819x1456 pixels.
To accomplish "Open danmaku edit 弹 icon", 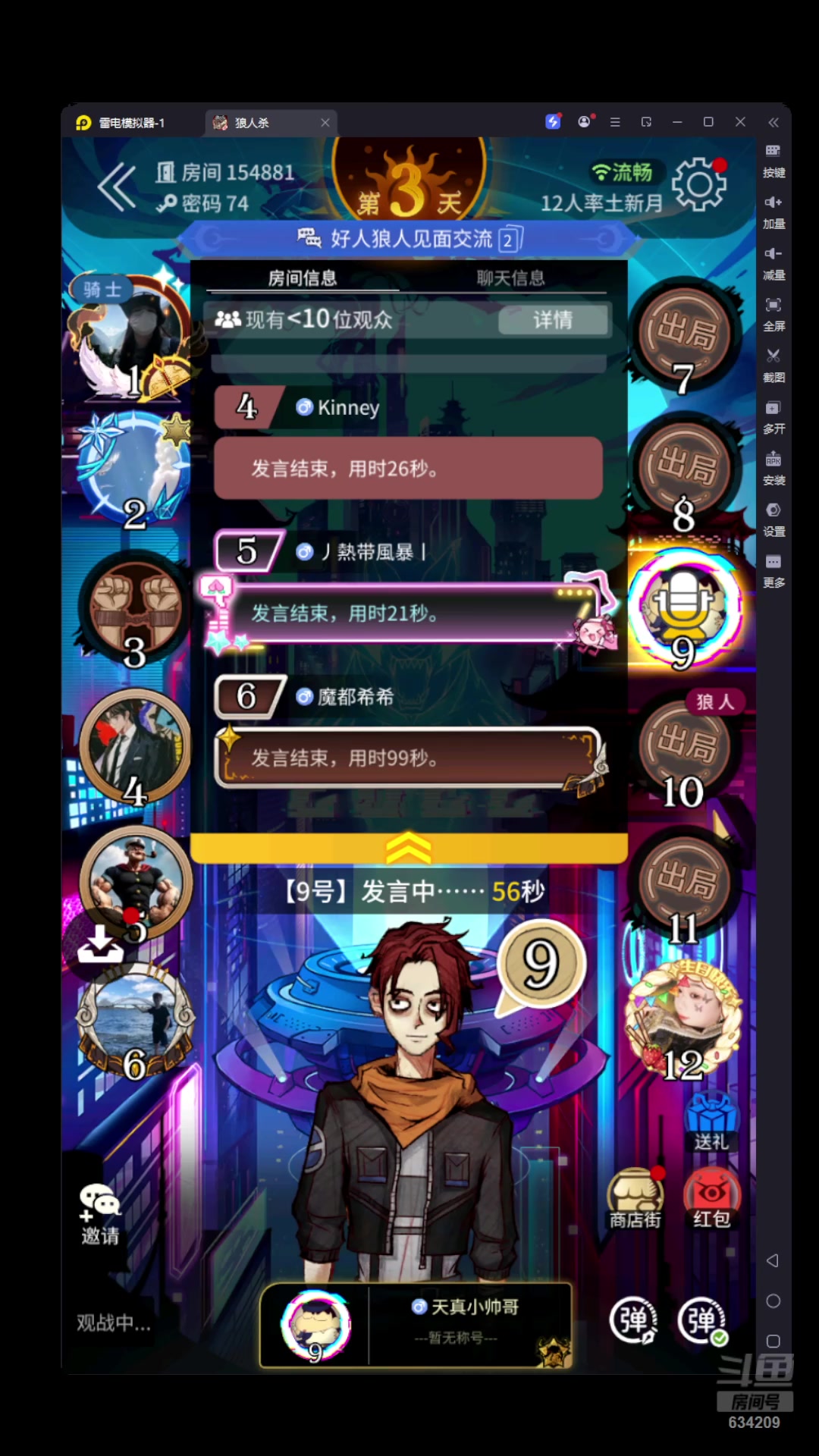I will click(x=633, y=1321).
